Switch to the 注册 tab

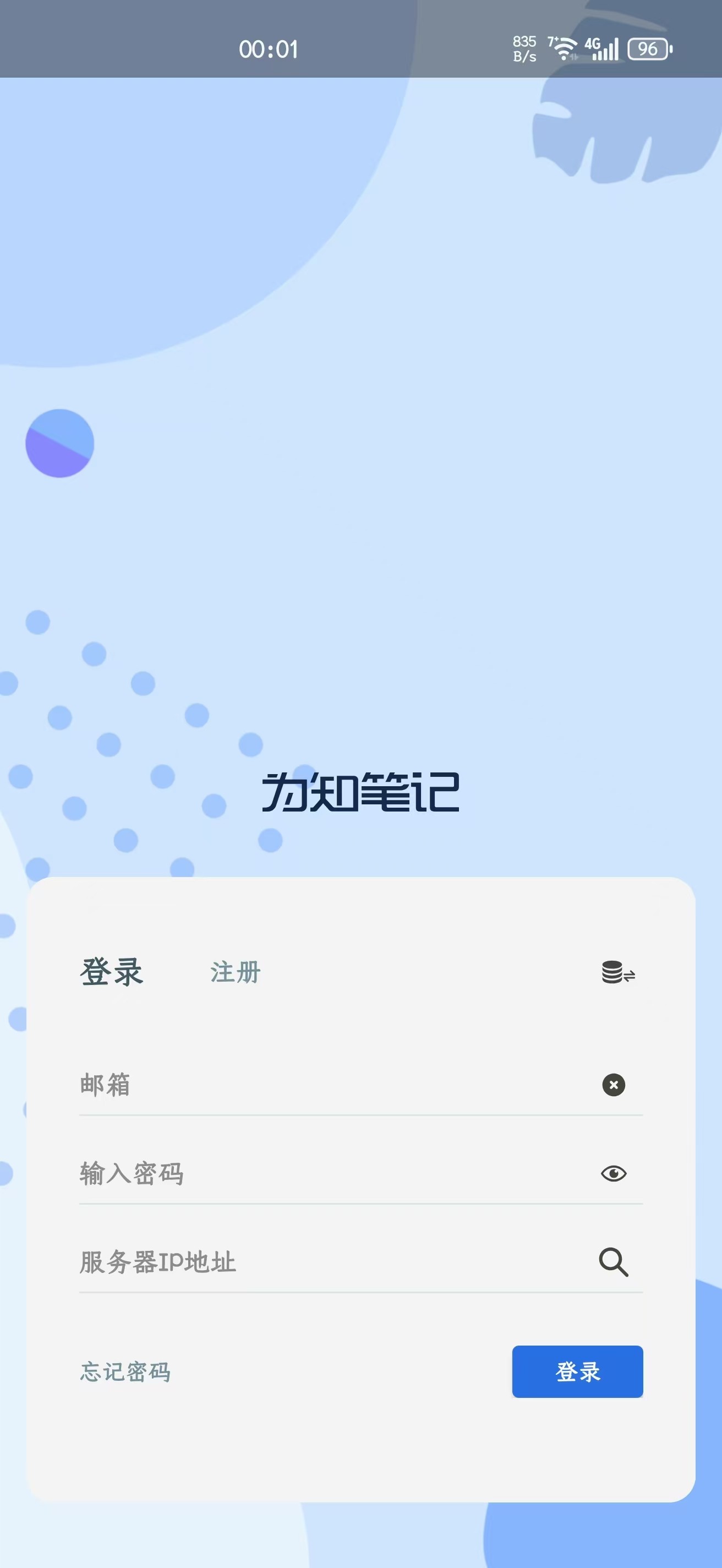point(236,972)
